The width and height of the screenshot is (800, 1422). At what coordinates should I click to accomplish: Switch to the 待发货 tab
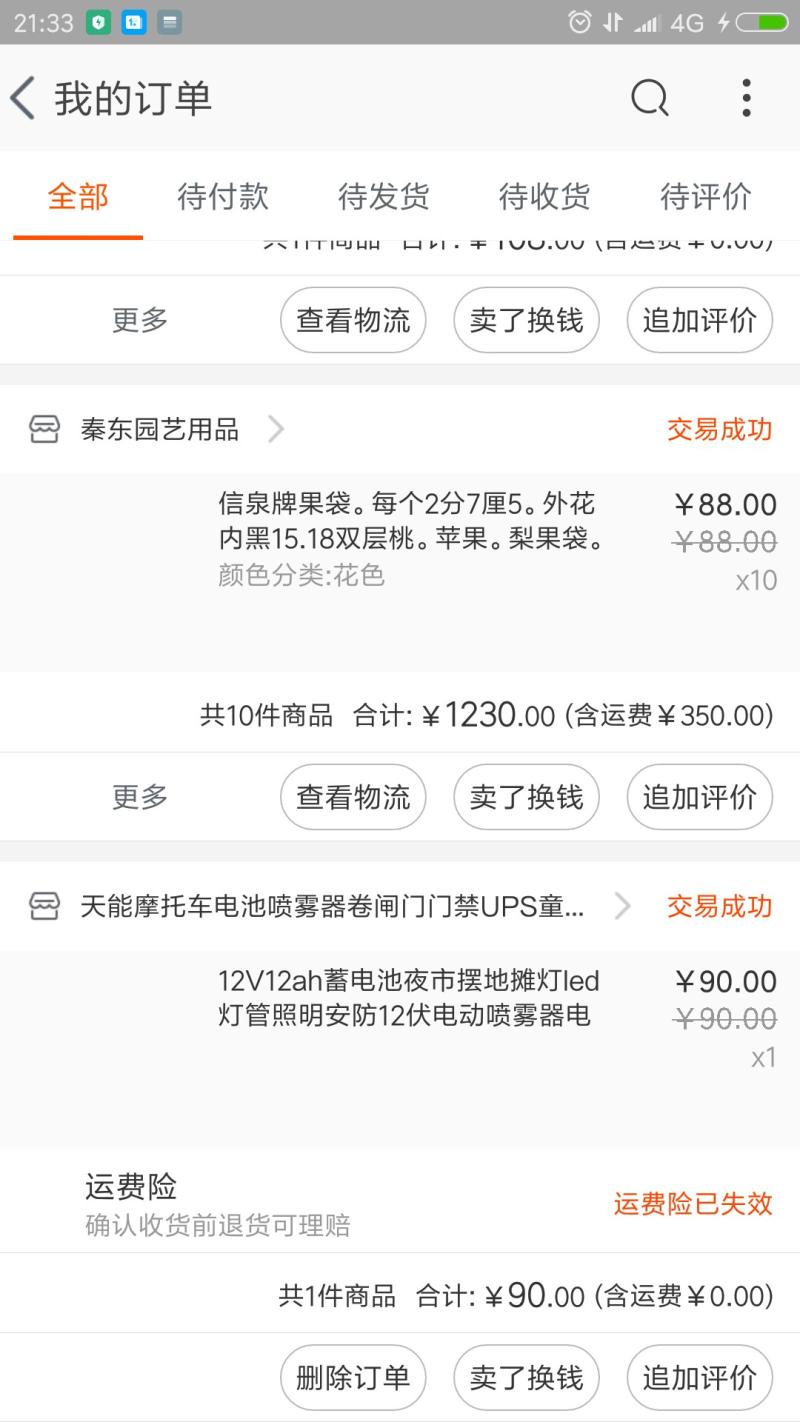[384, 197]
